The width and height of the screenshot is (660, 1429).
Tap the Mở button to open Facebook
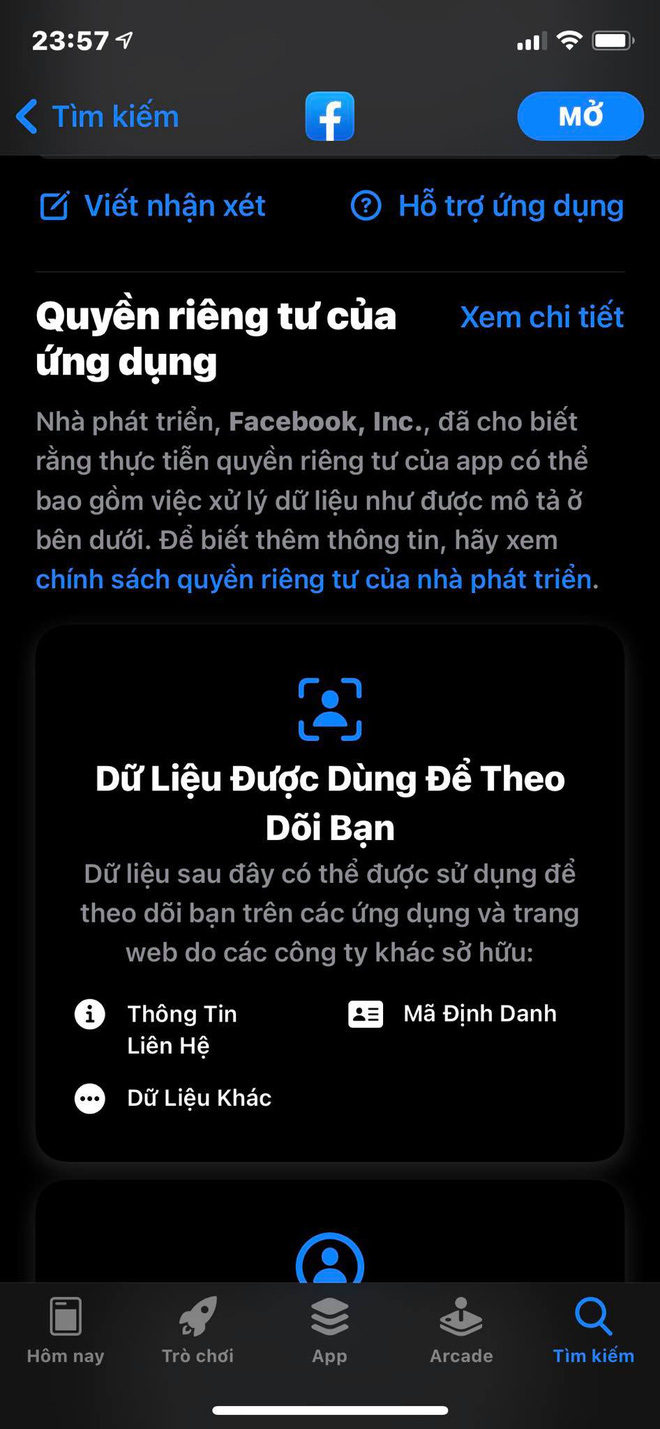coord(580,117)
